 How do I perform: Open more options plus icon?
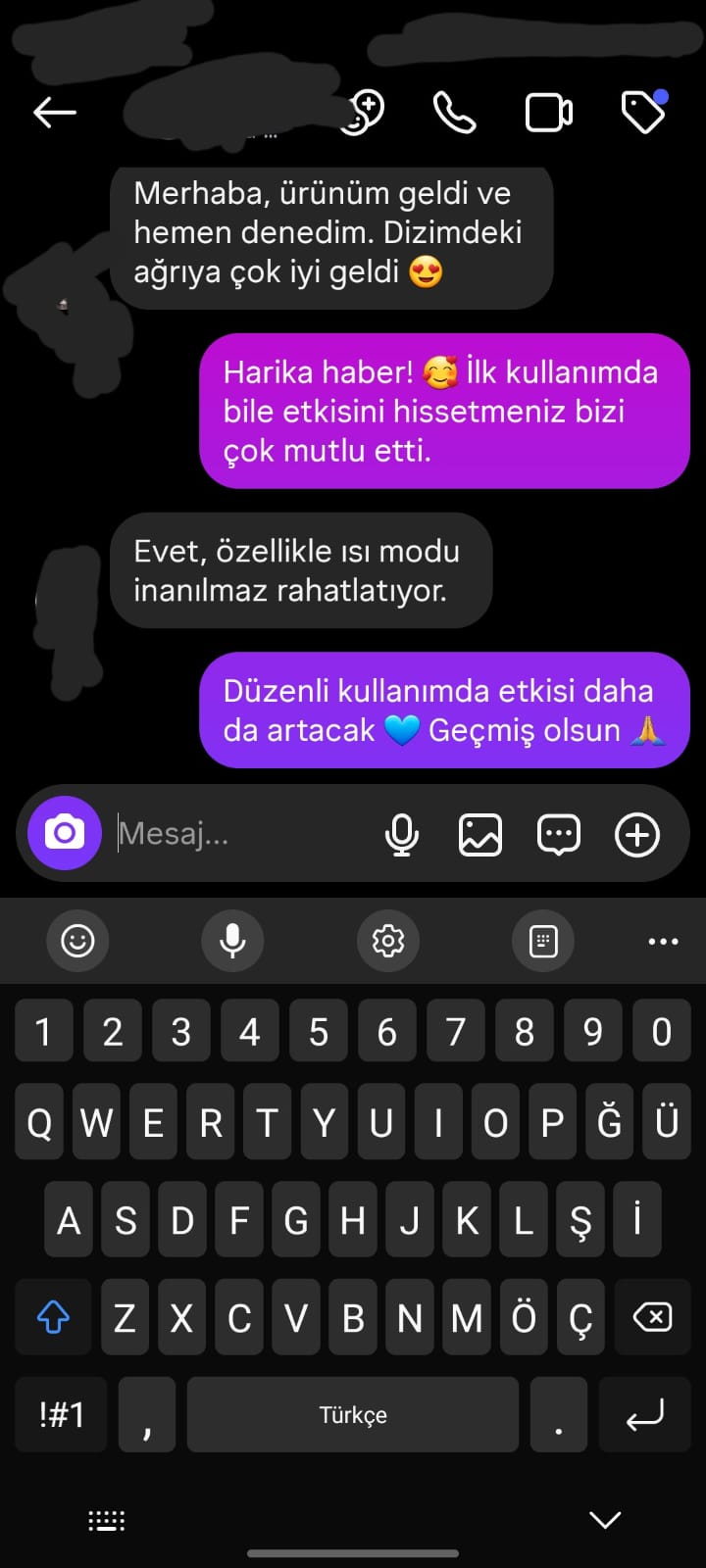(637, 835)
